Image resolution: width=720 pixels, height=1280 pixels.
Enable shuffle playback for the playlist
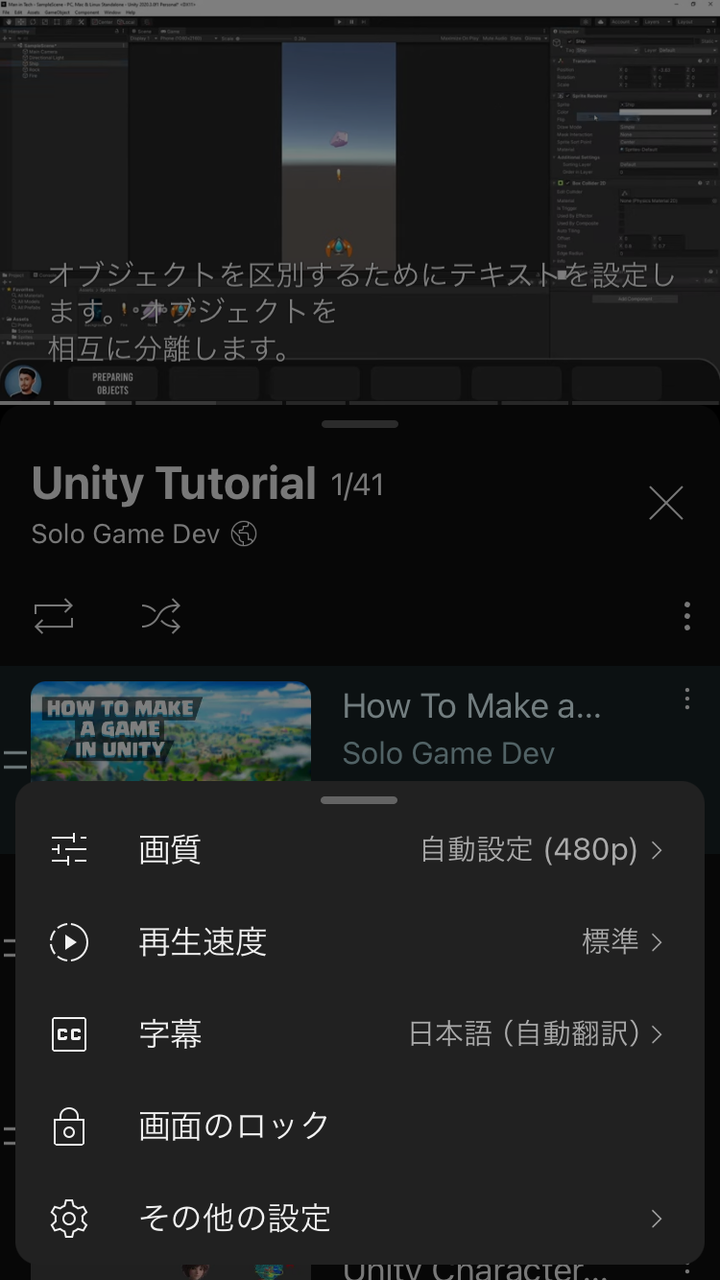pyautogui.click(x=160, y=617)
